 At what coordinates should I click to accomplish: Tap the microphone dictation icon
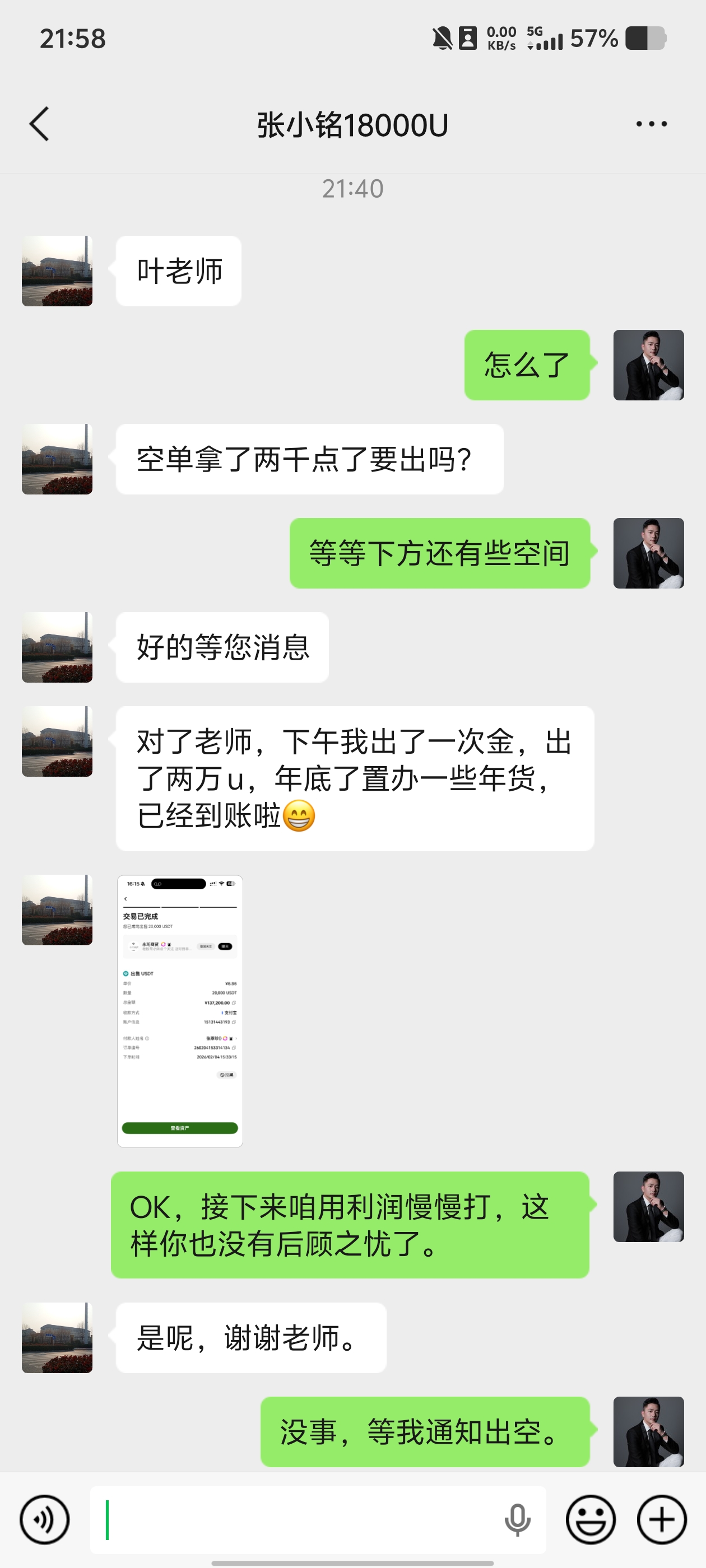(x=517, y=1519)
